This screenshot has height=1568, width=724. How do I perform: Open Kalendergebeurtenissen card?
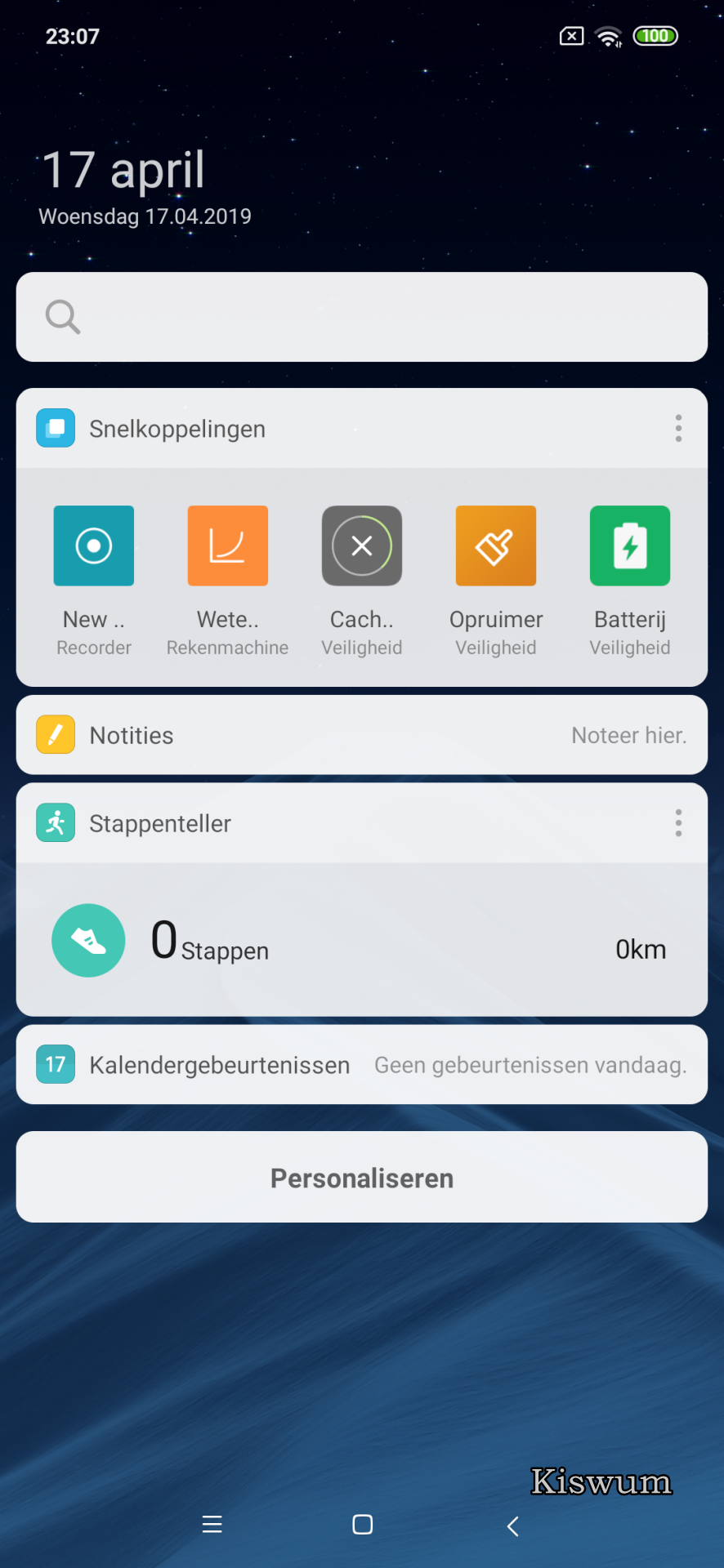[x=362, y=1065]
